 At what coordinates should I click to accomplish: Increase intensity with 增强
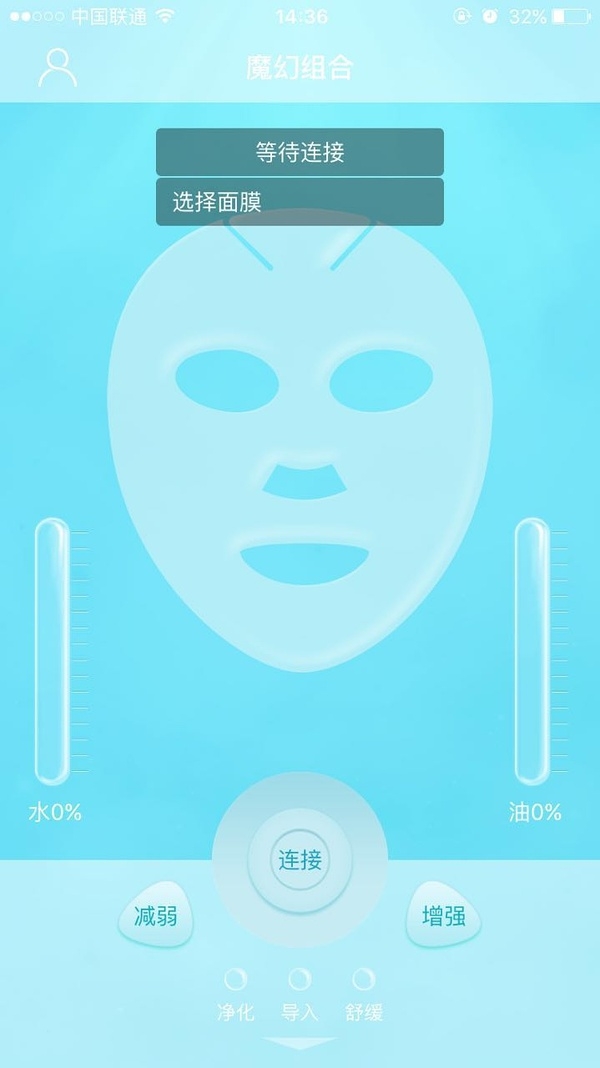(x=443, y=916)
